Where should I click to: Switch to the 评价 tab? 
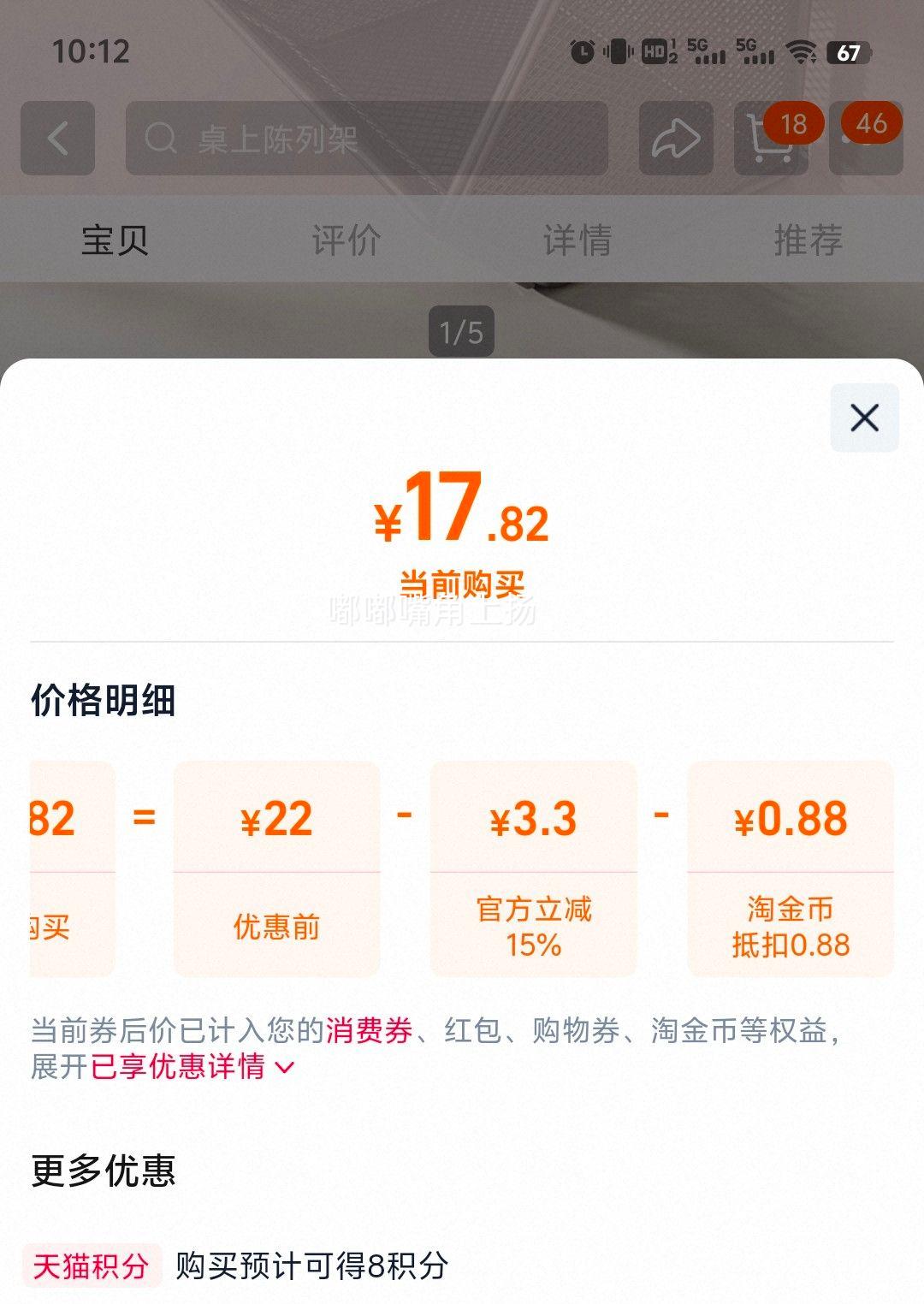point(346,240)
